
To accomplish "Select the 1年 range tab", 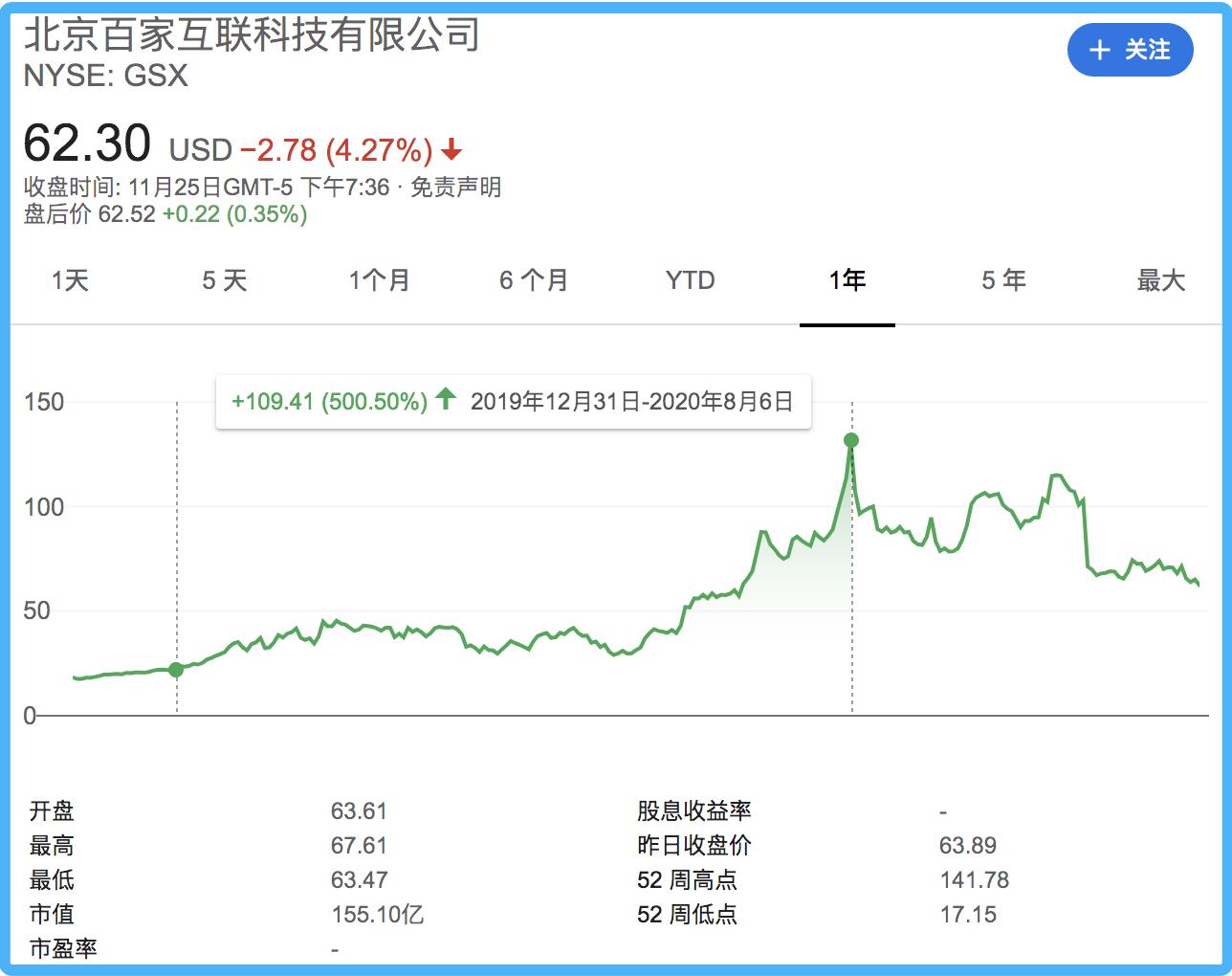I will [847, 280].
